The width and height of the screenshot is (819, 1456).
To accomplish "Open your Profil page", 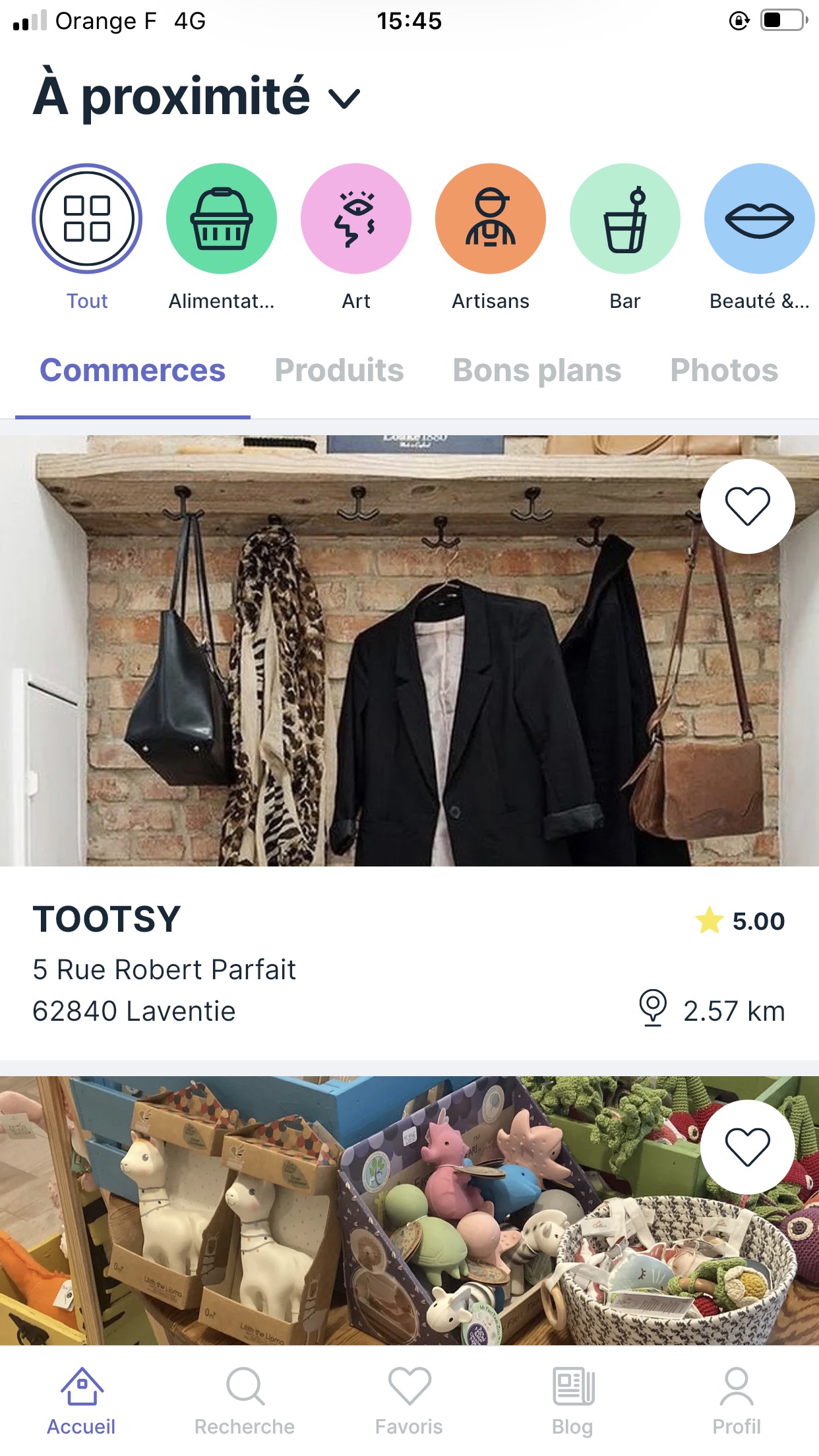I will (736, 1398).
